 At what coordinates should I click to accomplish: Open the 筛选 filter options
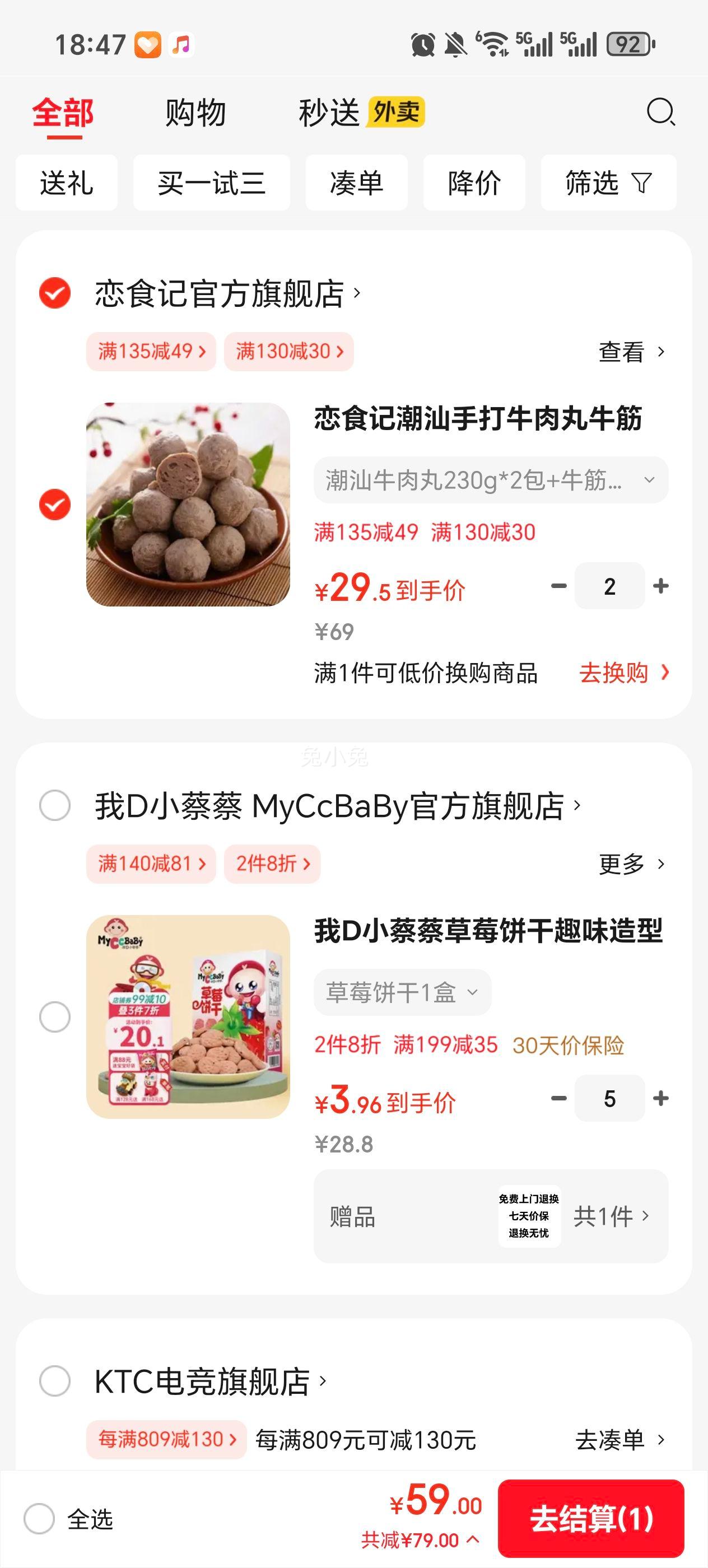click(x=608, y=183)
